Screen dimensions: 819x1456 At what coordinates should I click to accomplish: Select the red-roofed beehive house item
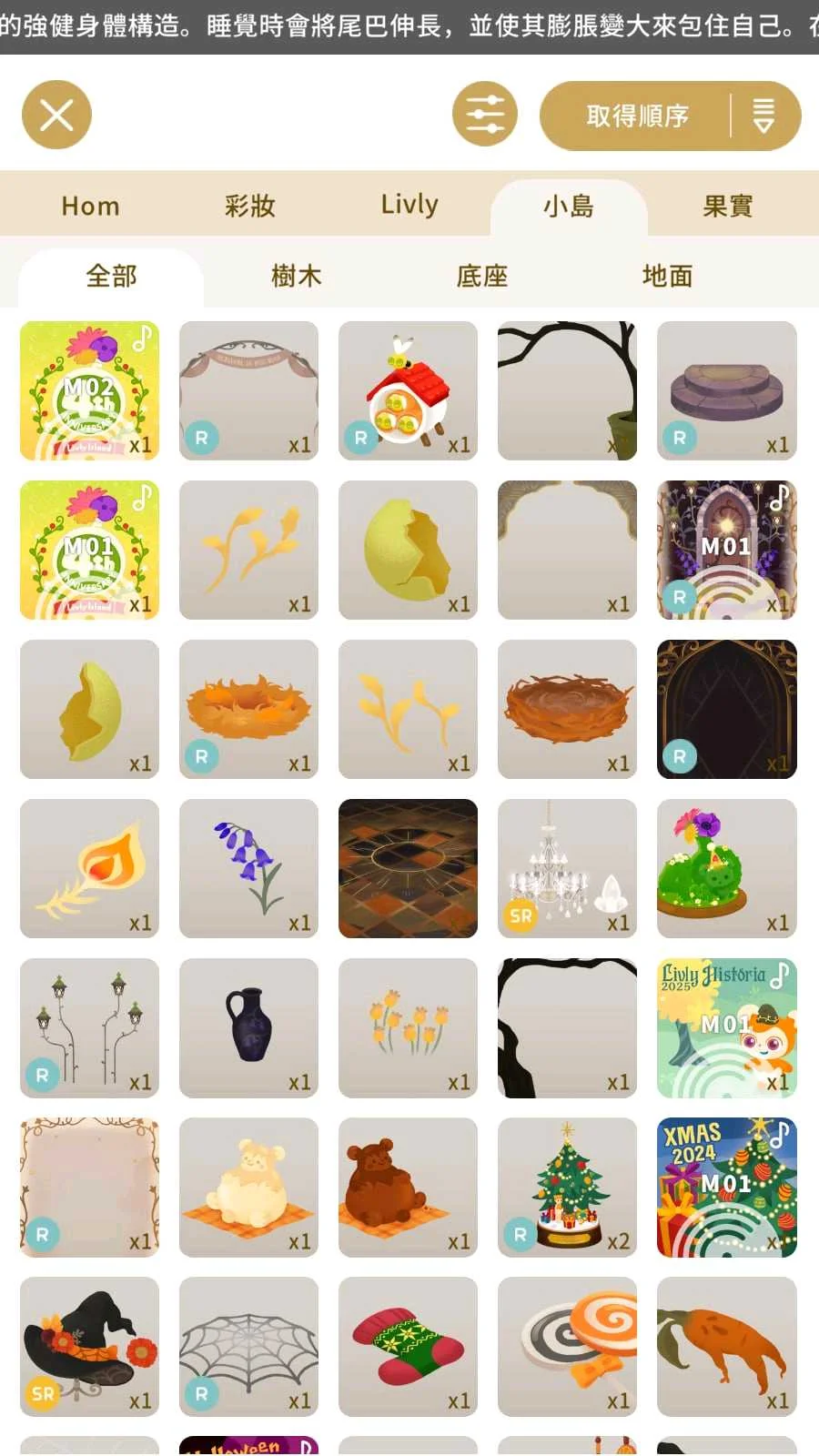click(408, 390)
